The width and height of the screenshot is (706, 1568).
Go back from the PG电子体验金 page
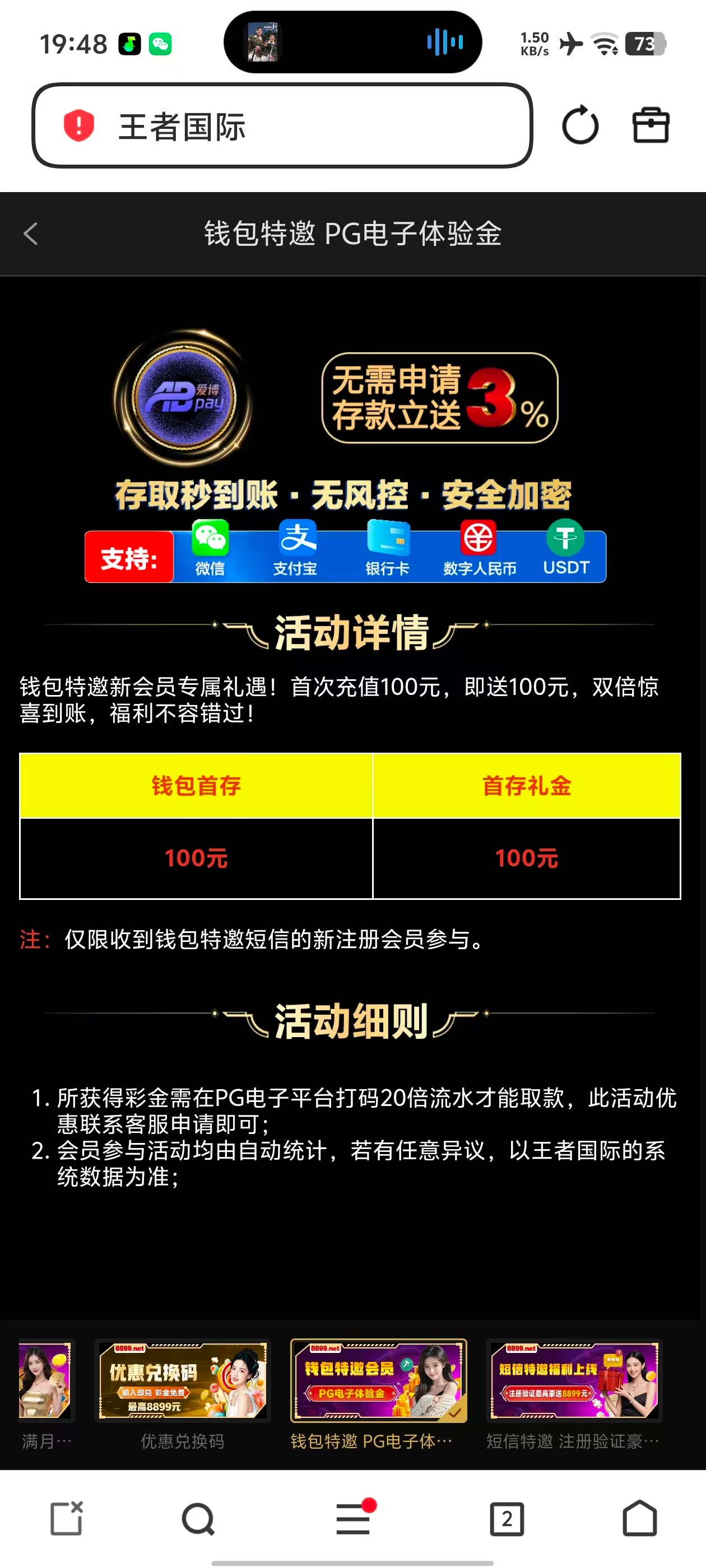tap(31, 234)
